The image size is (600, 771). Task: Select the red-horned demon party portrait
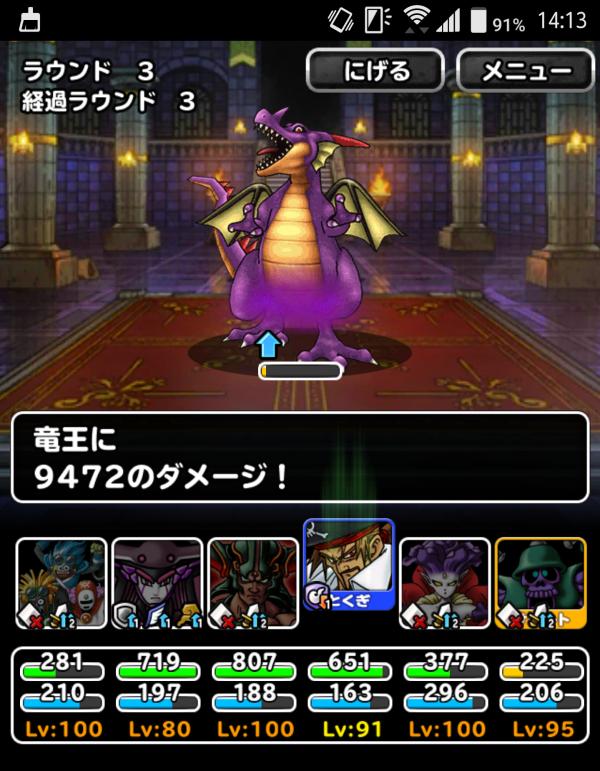click(x=253, y=583)
